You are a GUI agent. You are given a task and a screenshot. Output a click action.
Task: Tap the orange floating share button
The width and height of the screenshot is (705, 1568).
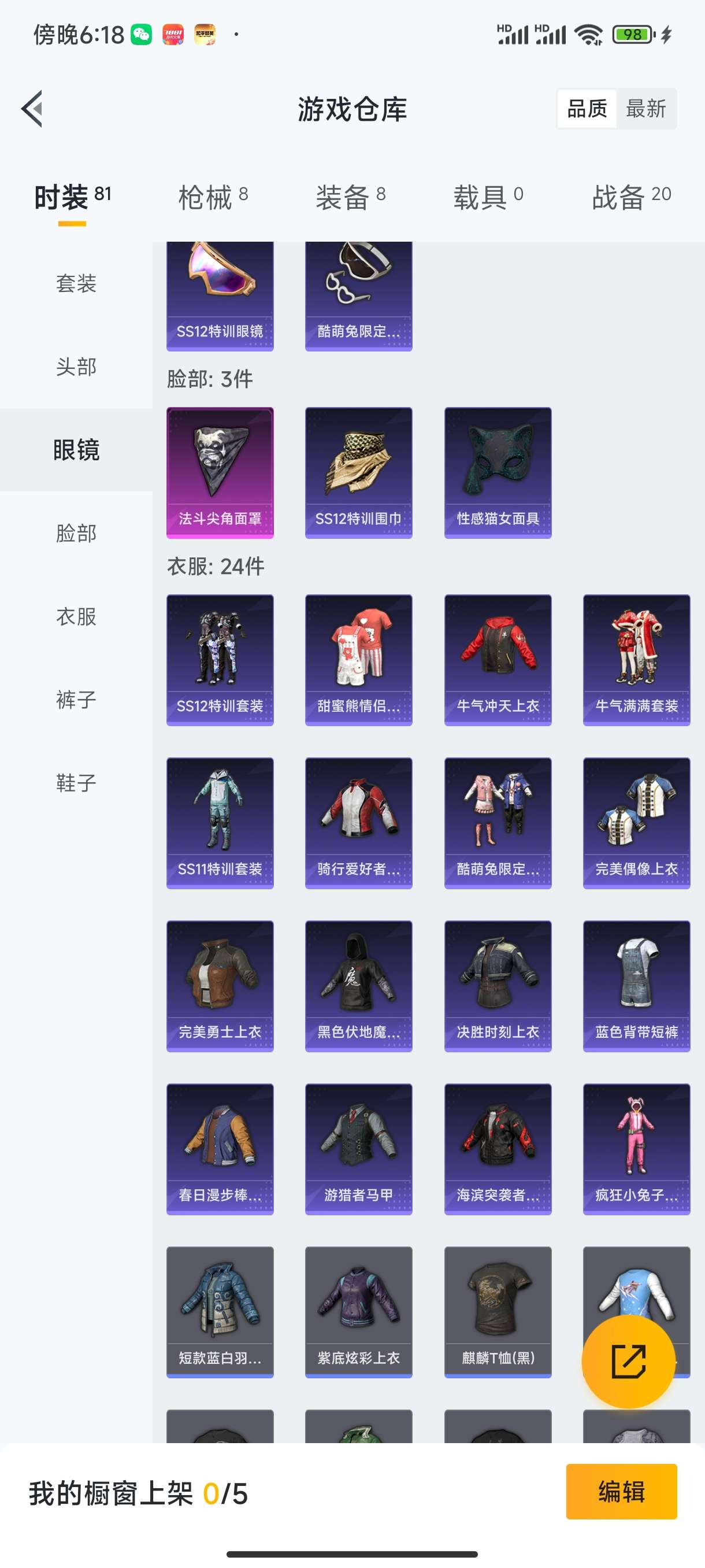(x=628, y=1362)
